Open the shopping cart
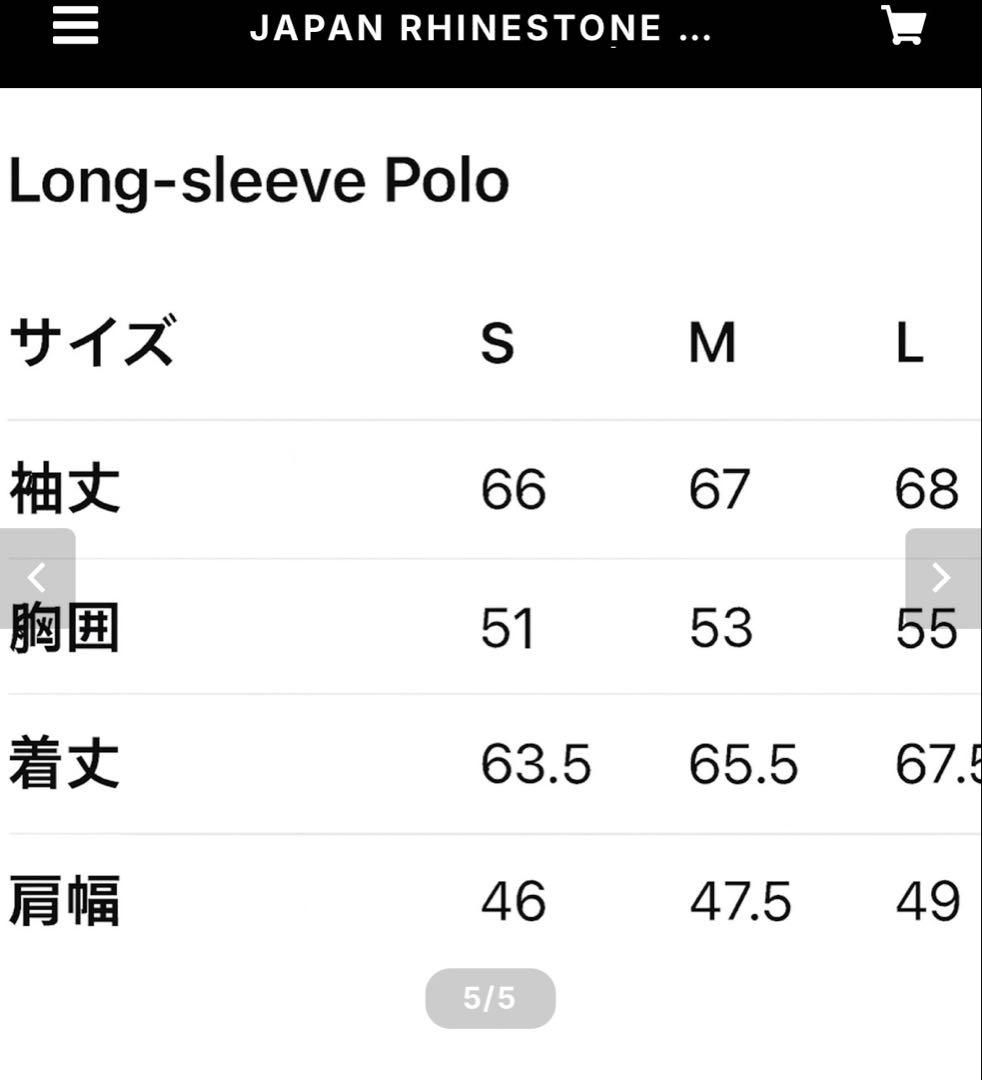Screen dimensions: 982x1080 903,27
